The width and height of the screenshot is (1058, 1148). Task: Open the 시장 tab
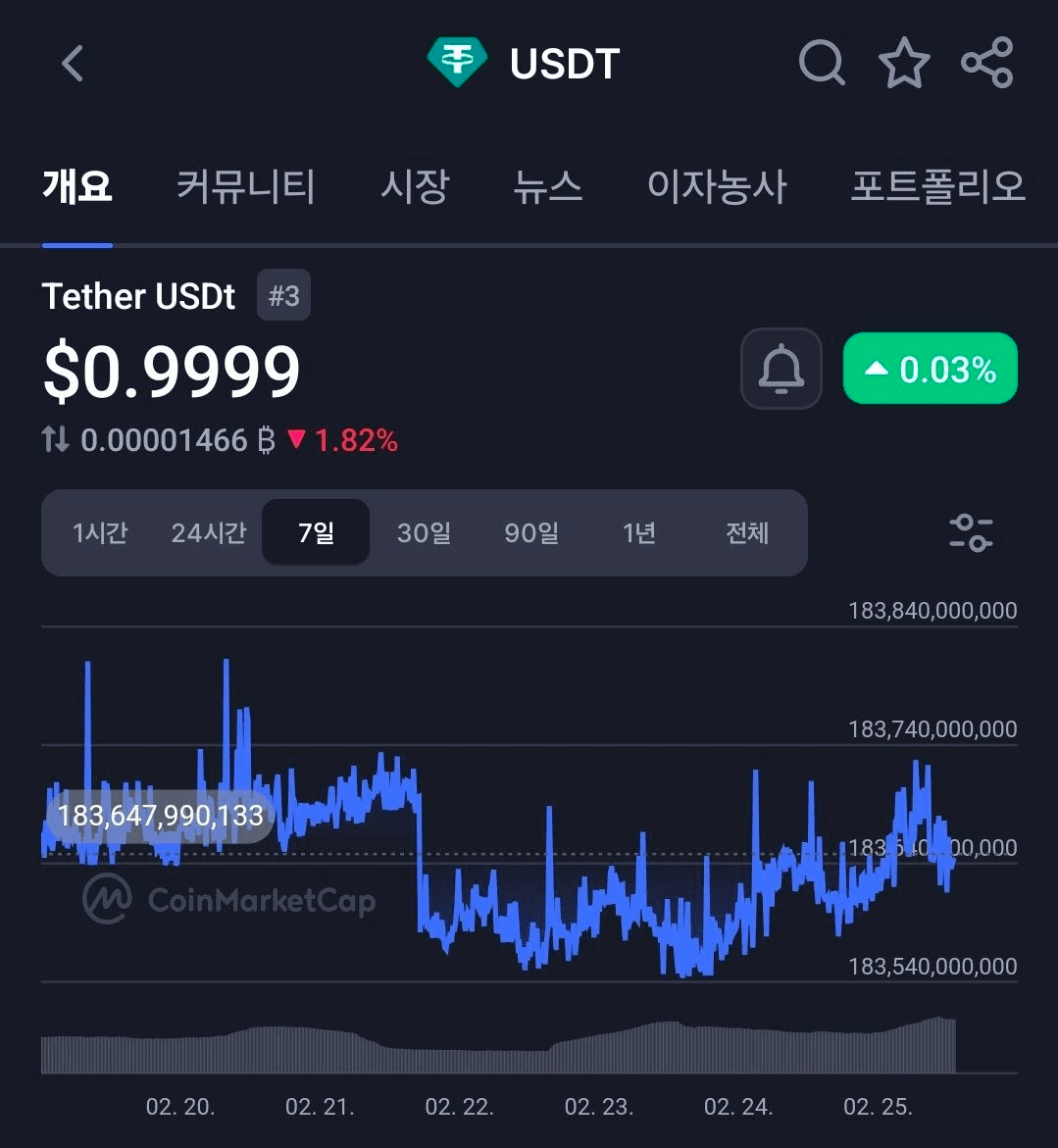click(x=415, y=186)
